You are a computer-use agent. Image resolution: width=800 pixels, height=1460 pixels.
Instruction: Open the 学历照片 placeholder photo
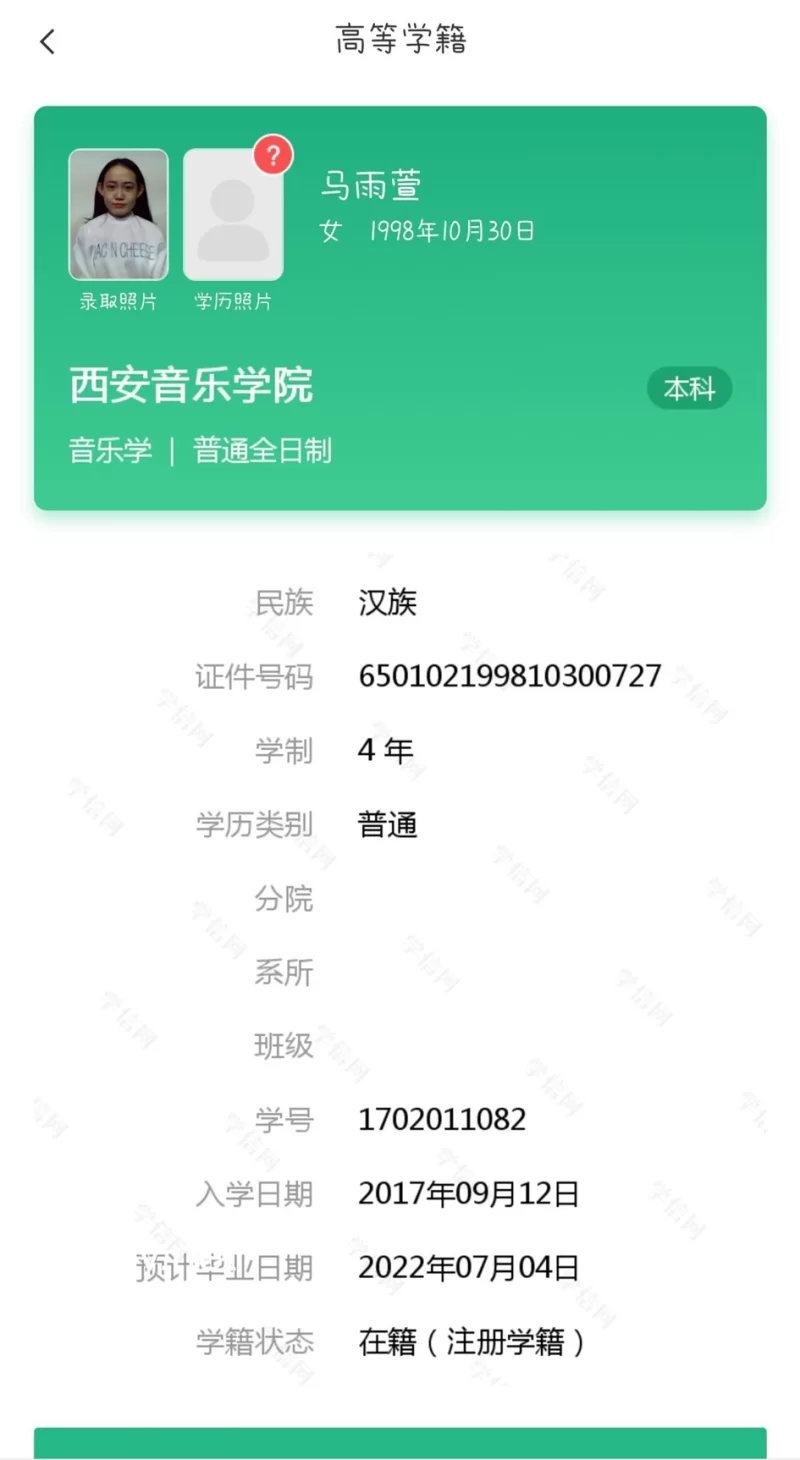click(x=232, y=222)
